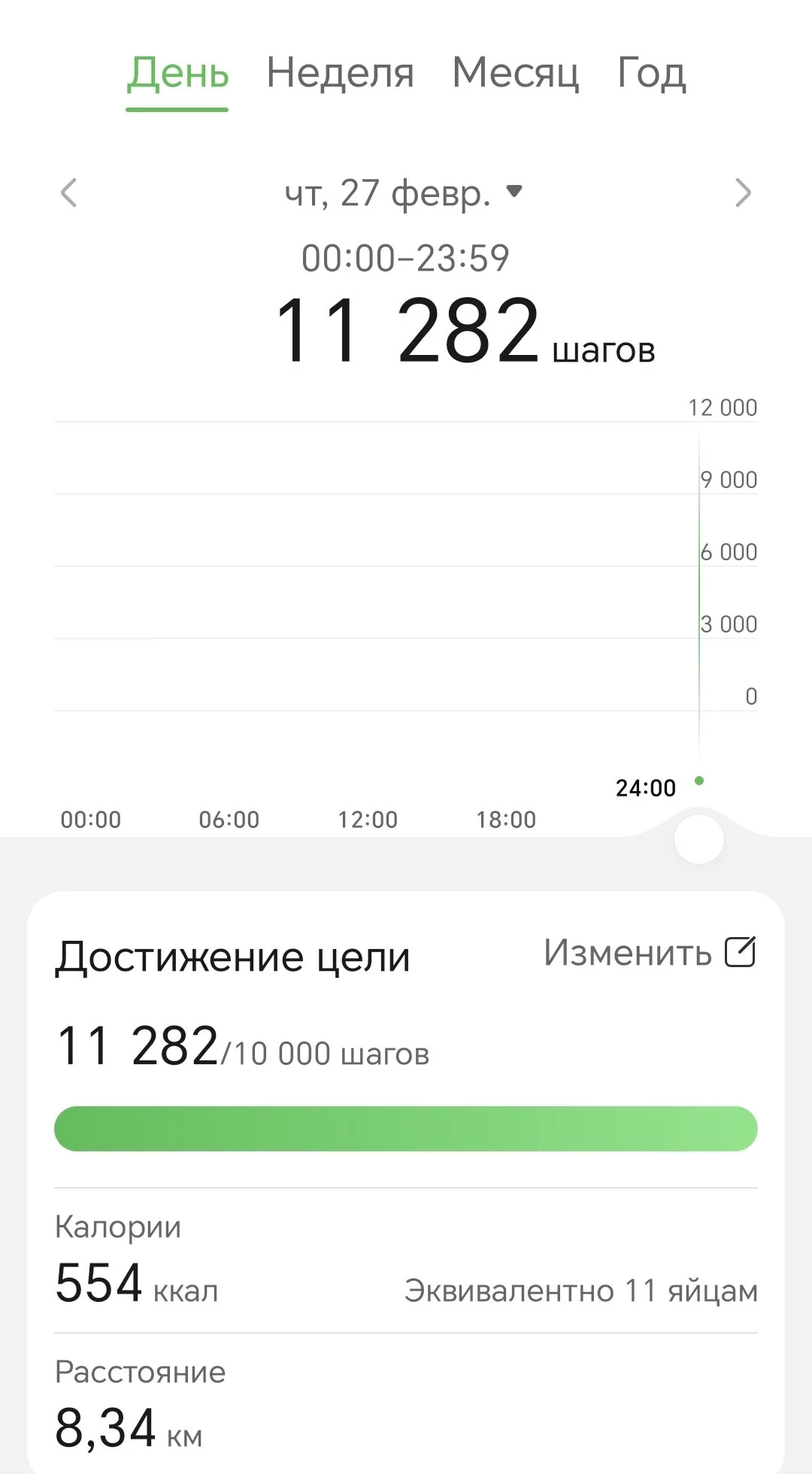
Task: Tap the round chart time slider handle
Action: click(x=698, y=839)
